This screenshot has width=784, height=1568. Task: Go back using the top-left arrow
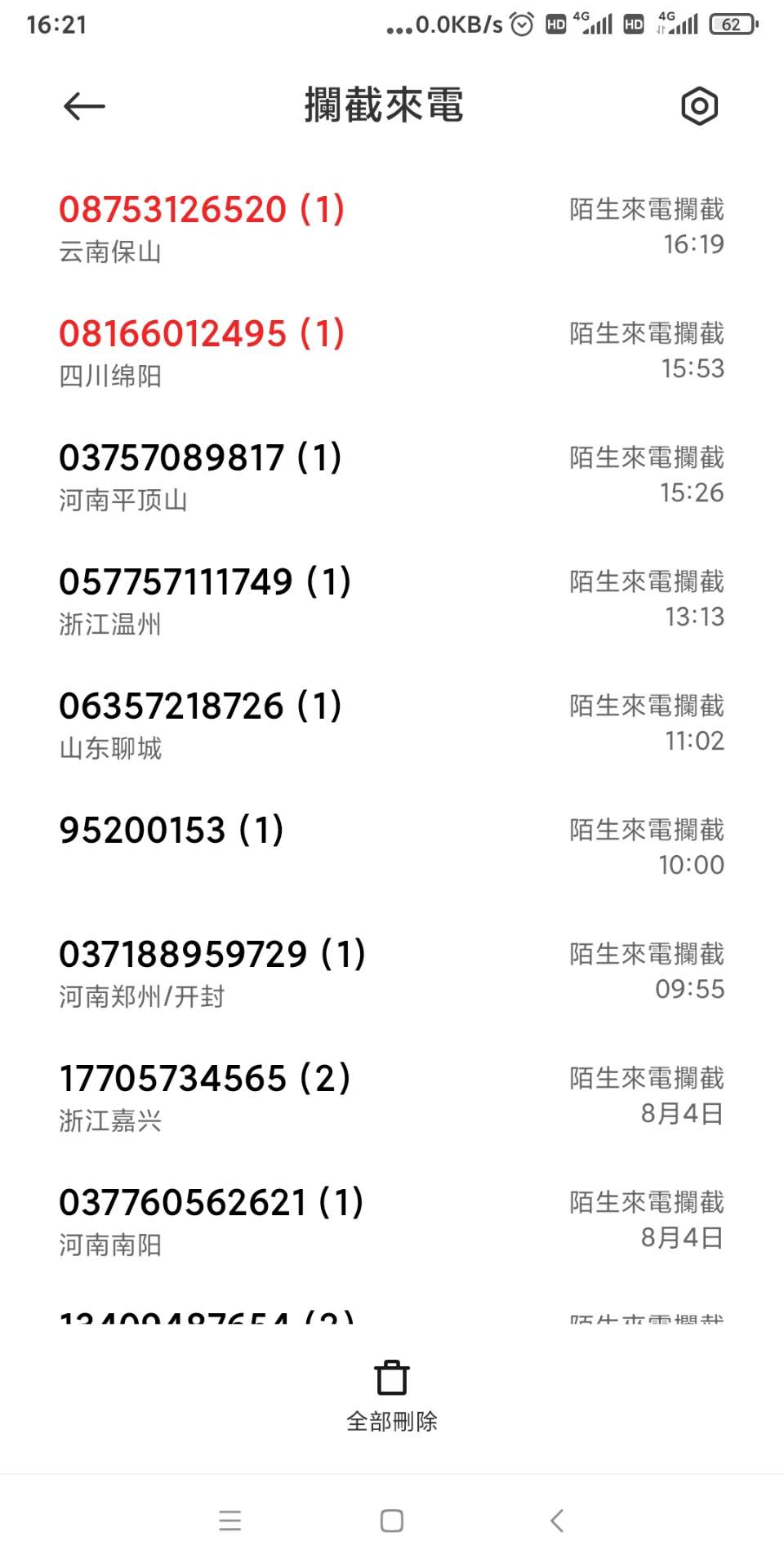[84, 106]
